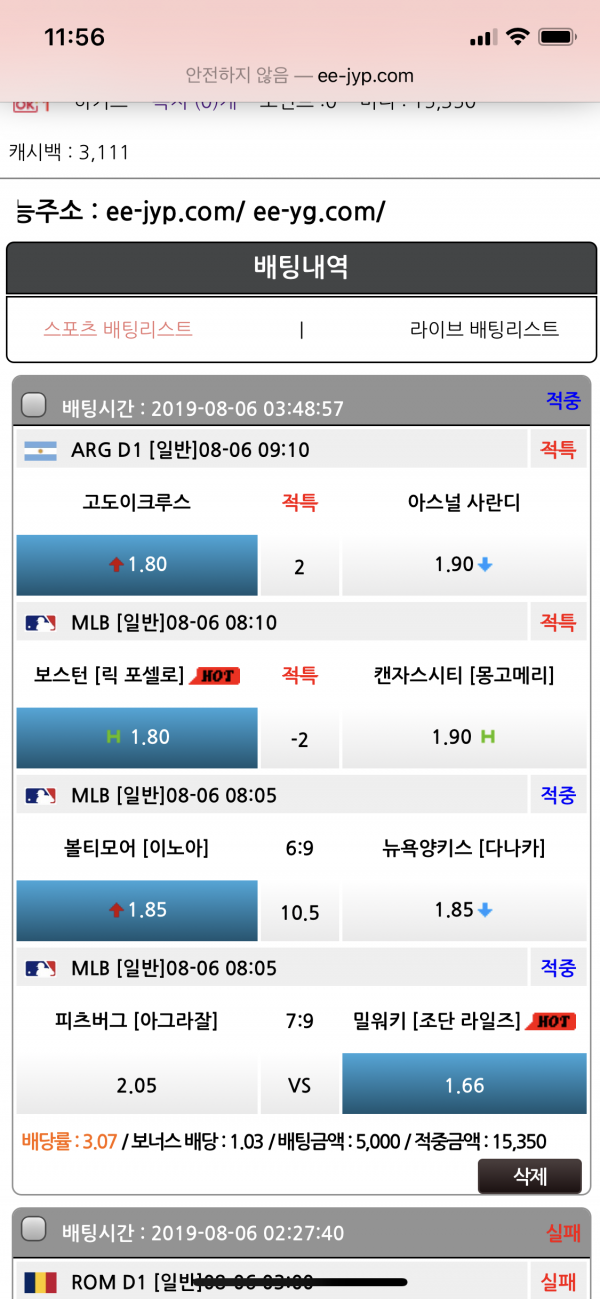Delete the bet with the 삭제 button
The height and width of the screenshot is (1299, 600).
click(x=529, y=1176)
